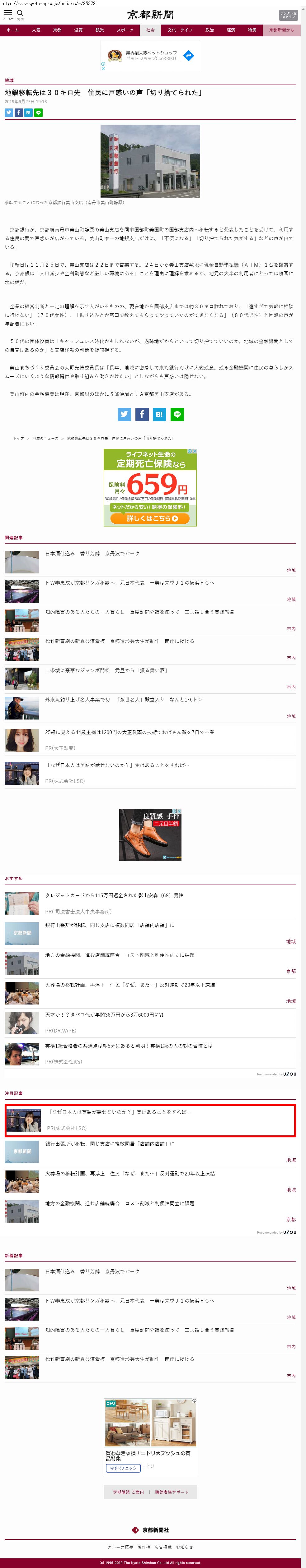
Task: Switch to the スポーツ tab
Action: click(x=124, y=30)
